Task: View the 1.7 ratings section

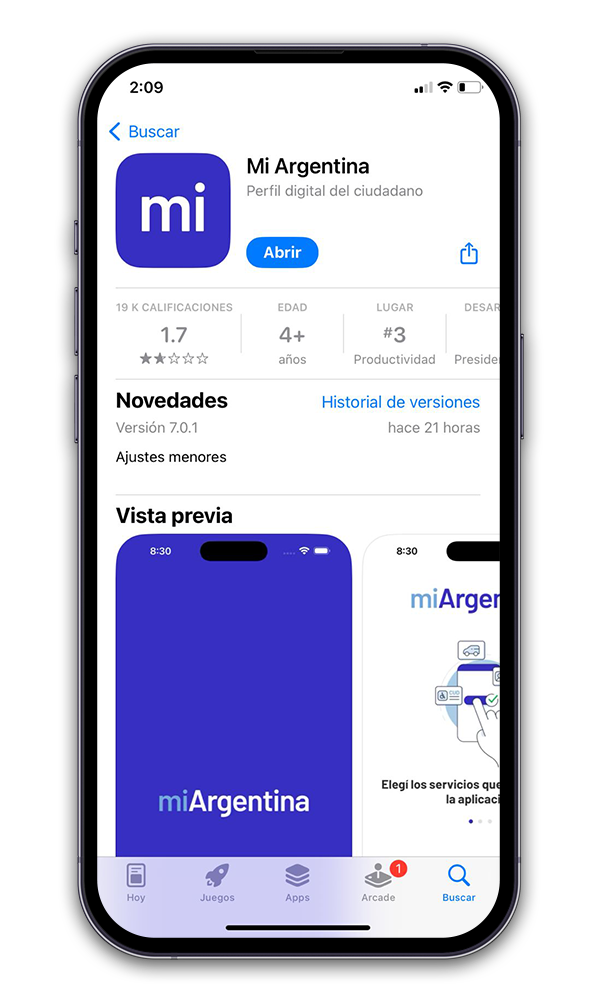Action: (x=174, y=335)
